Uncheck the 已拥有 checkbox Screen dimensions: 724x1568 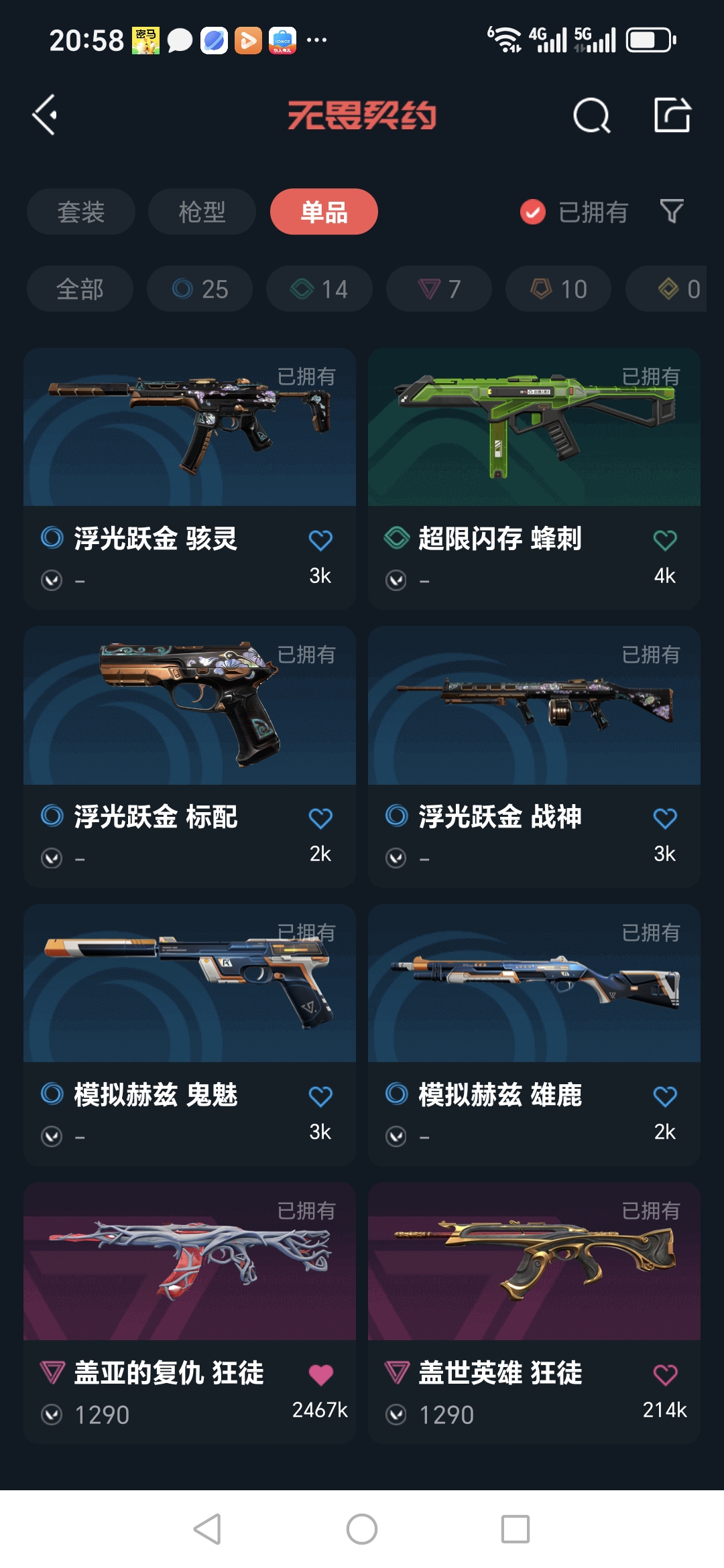point(533,212)
